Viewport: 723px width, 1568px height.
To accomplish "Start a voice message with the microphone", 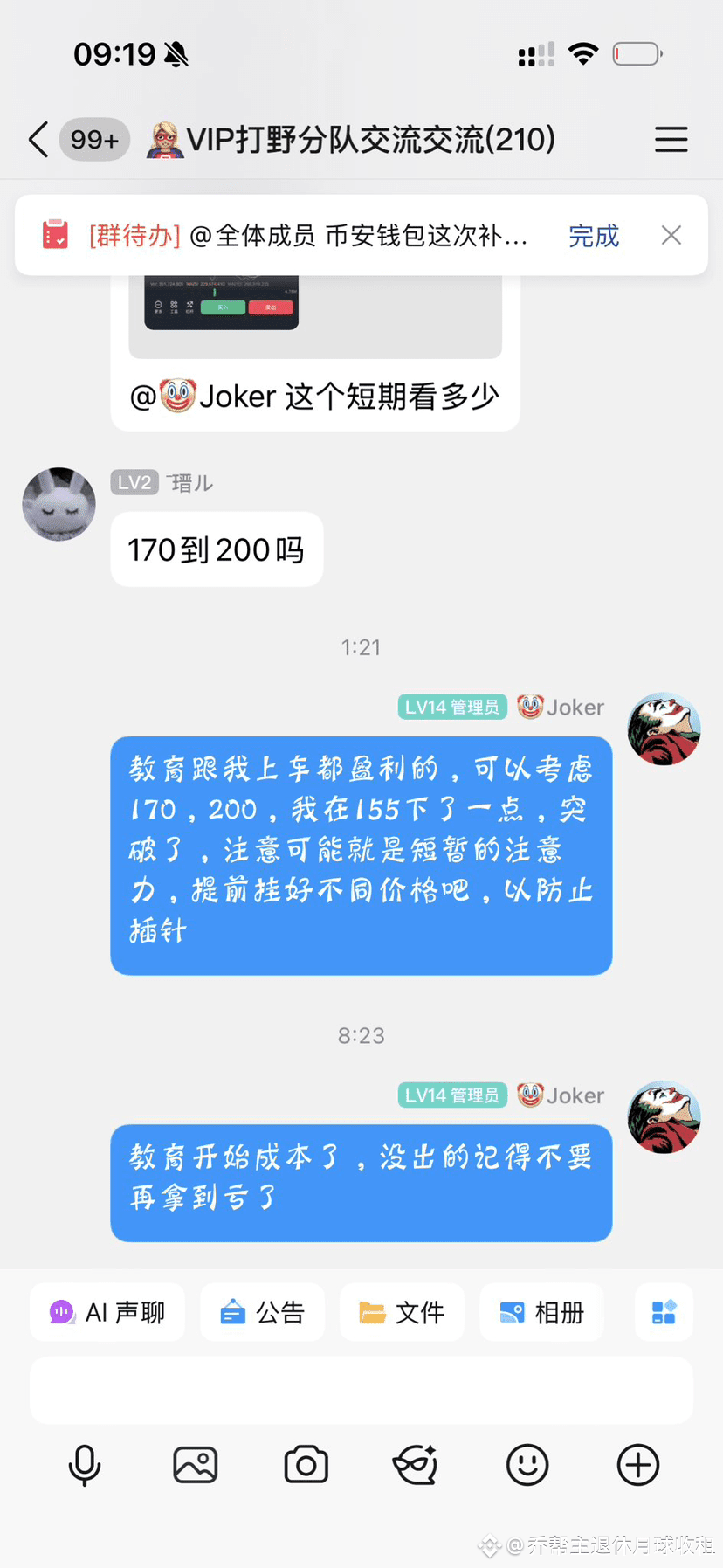I will click(x=85, y=1465).
